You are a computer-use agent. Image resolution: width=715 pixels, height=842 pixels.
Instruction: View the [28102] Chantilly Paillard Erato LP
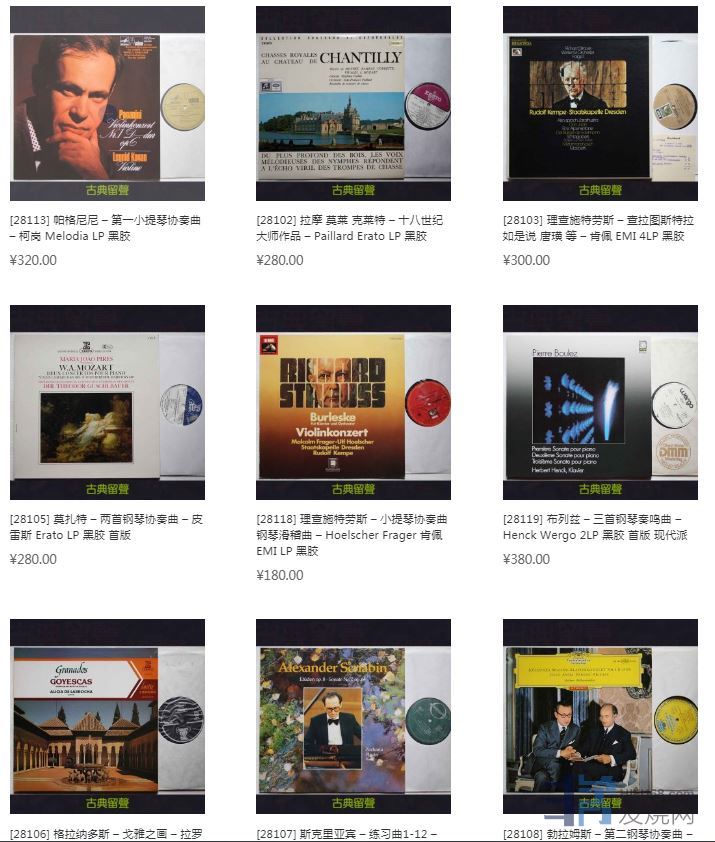tap(353, 104)
